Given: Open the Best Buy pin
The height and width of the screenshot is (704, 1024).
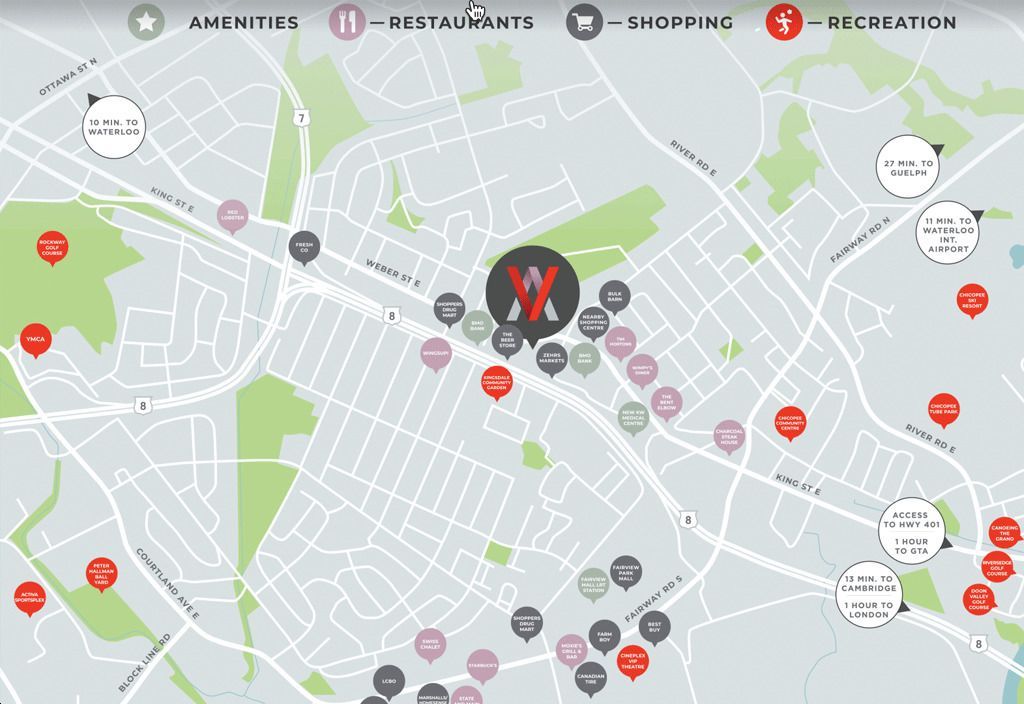Looking at the screenshot, I should point(654,626).
